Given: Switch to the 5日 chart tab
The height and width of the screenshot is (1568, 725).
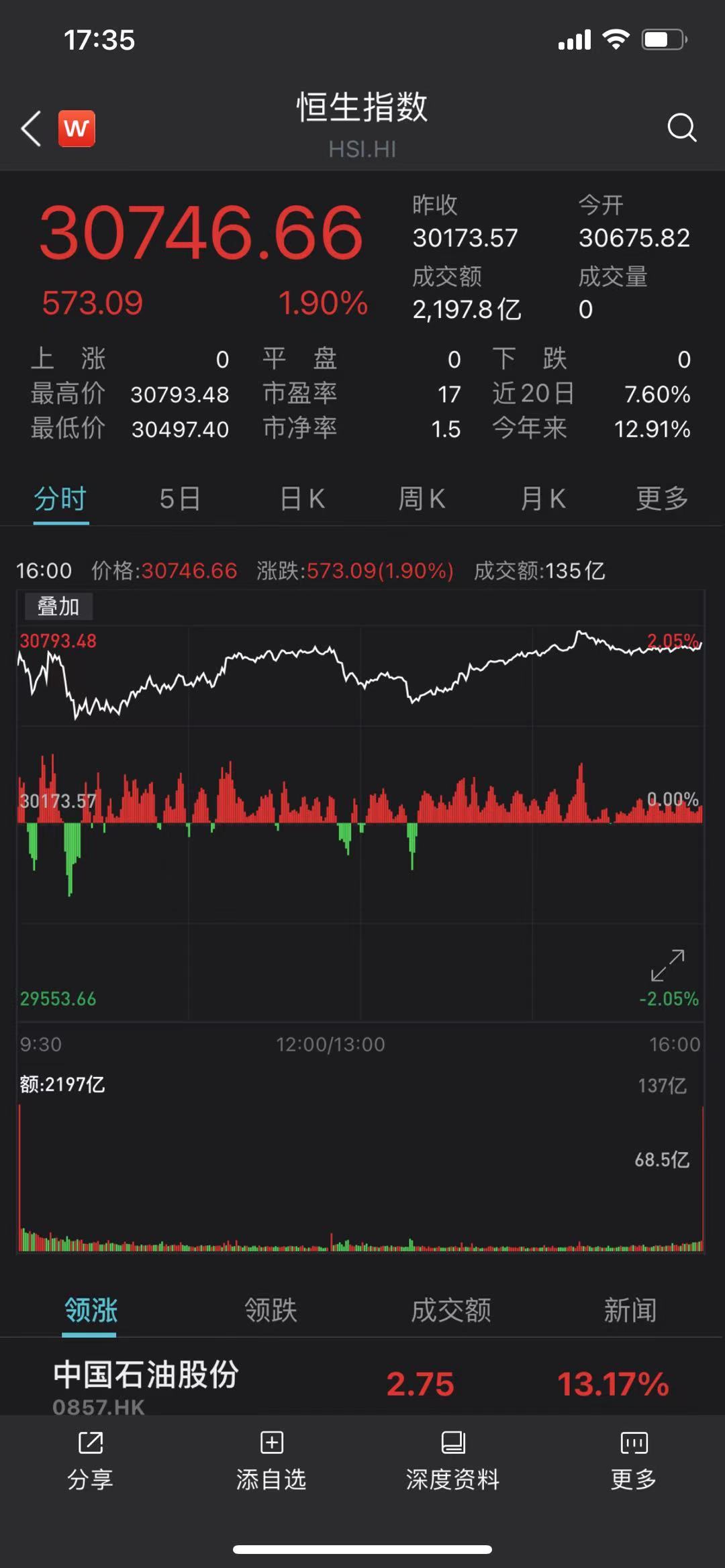Looking at the screenshot, I should 180,499.
